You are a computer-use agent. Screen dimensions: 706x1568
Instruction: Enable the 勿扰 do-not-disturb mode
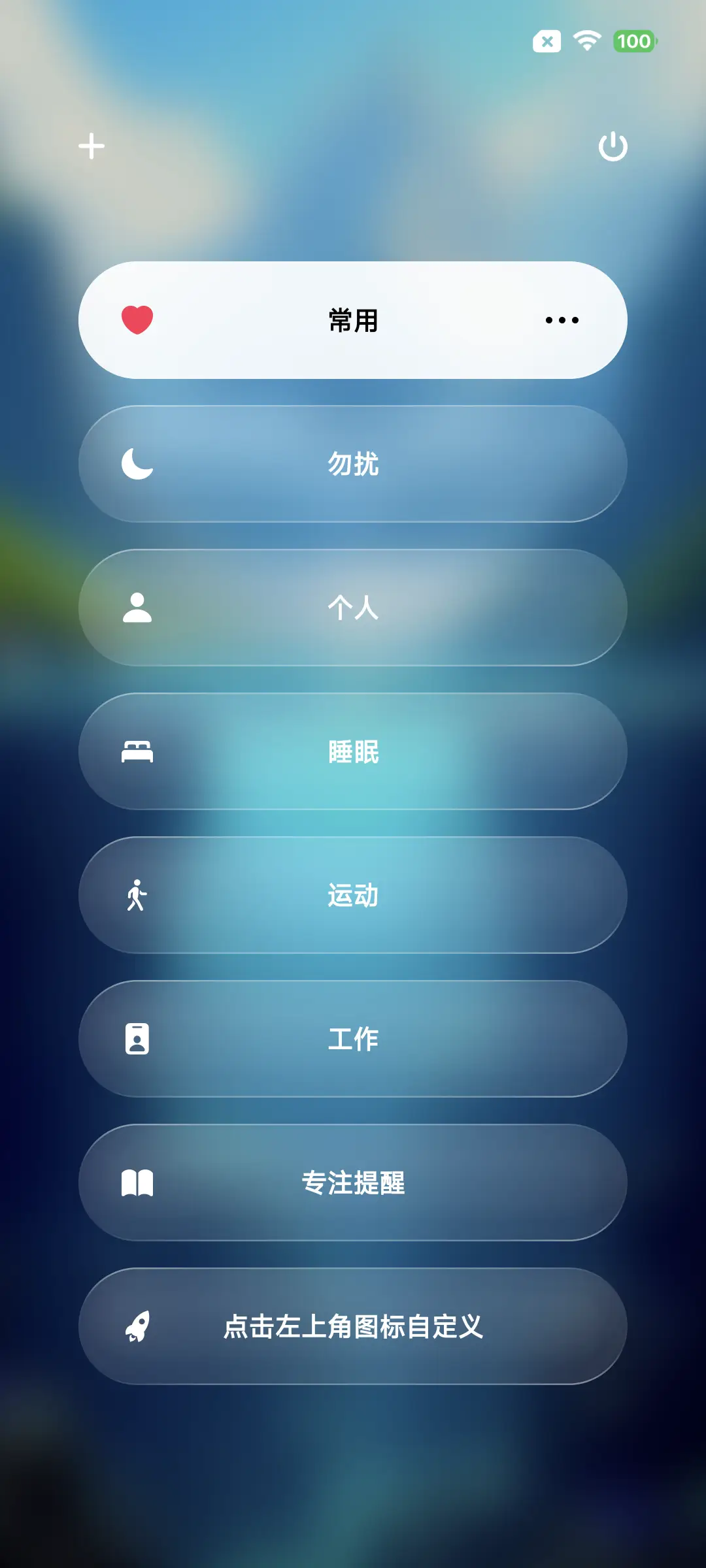[353, 464]
